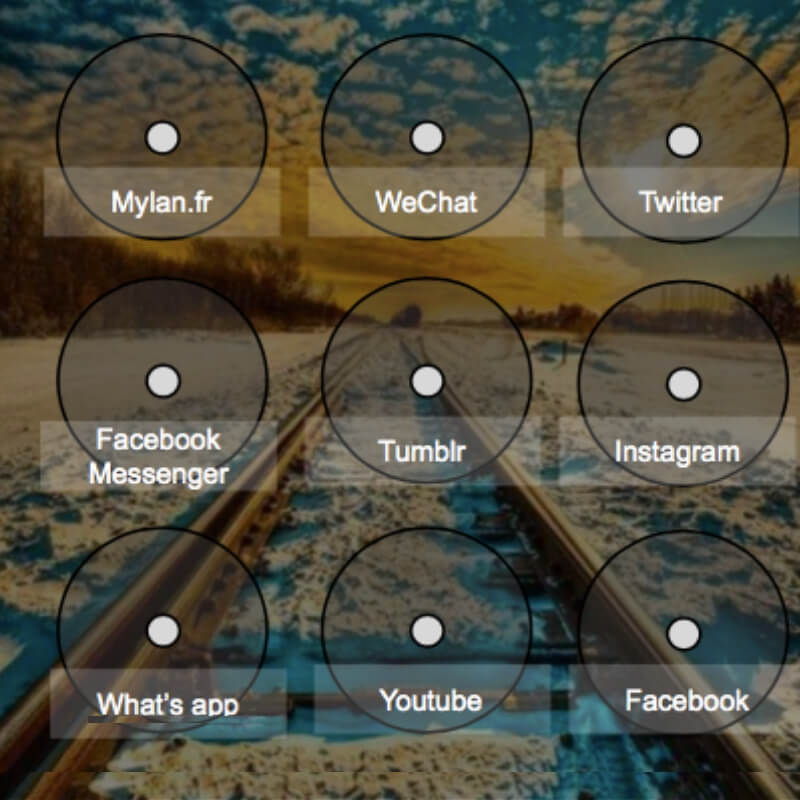Open the Mylan.fr shortcut circle
Screen dimensions: 800x800
[162, 137]
